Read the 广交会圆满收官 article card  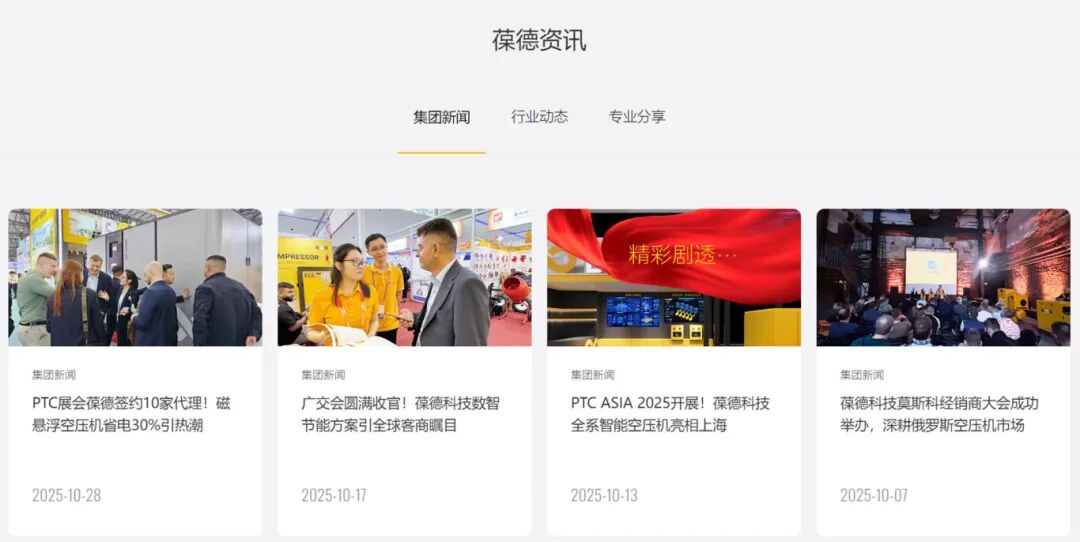[x=400, y=414]
